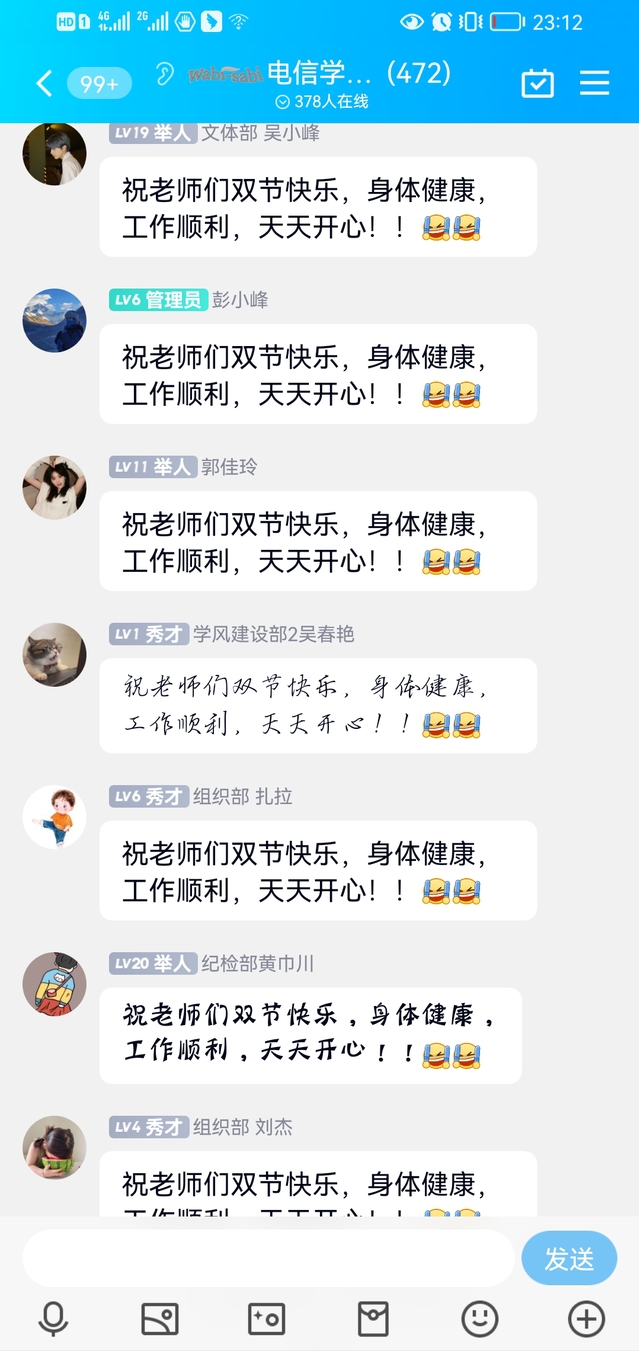Image resolution: width=639 pixels, height=1351 pixels.
Task: Open the red packet icon
Action: coord(373,1319)
